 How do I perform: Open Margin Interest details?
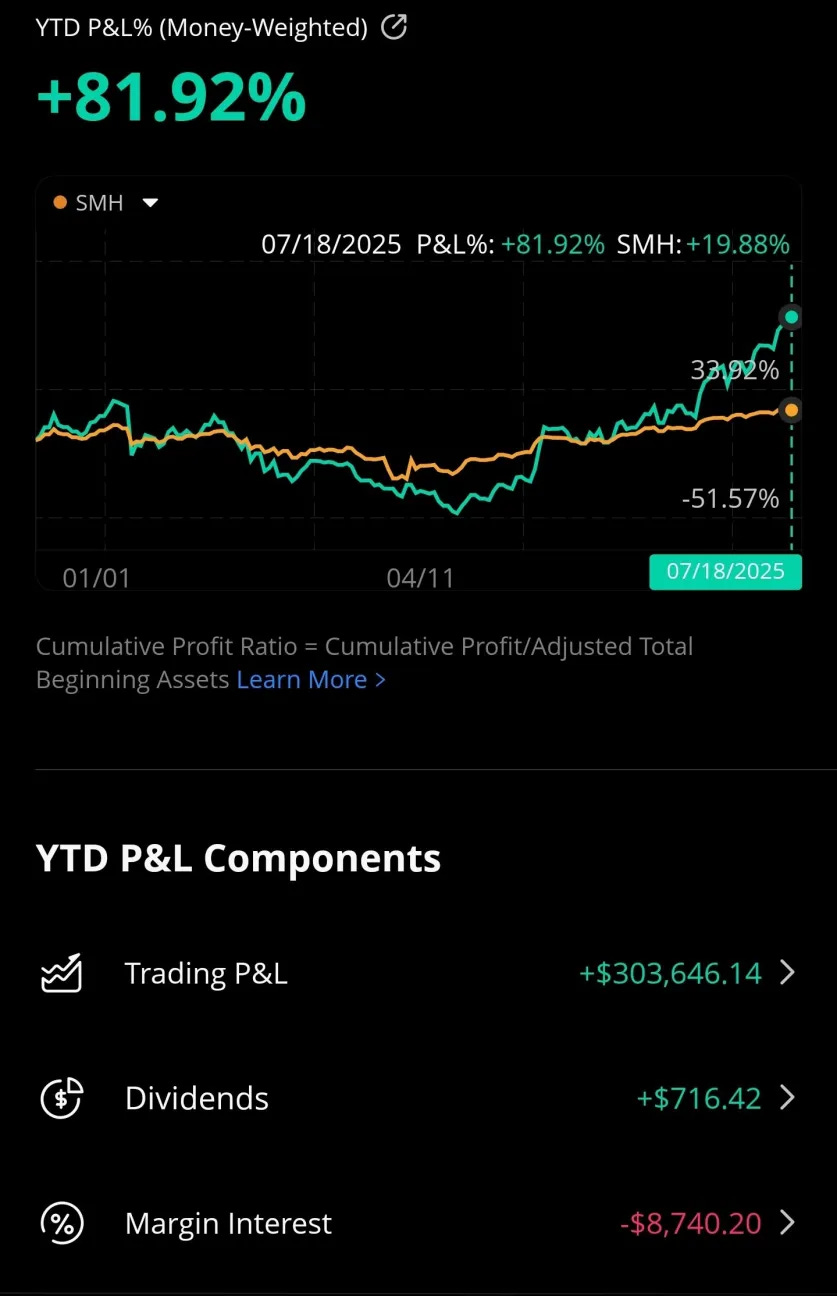tap(418, 1223)
